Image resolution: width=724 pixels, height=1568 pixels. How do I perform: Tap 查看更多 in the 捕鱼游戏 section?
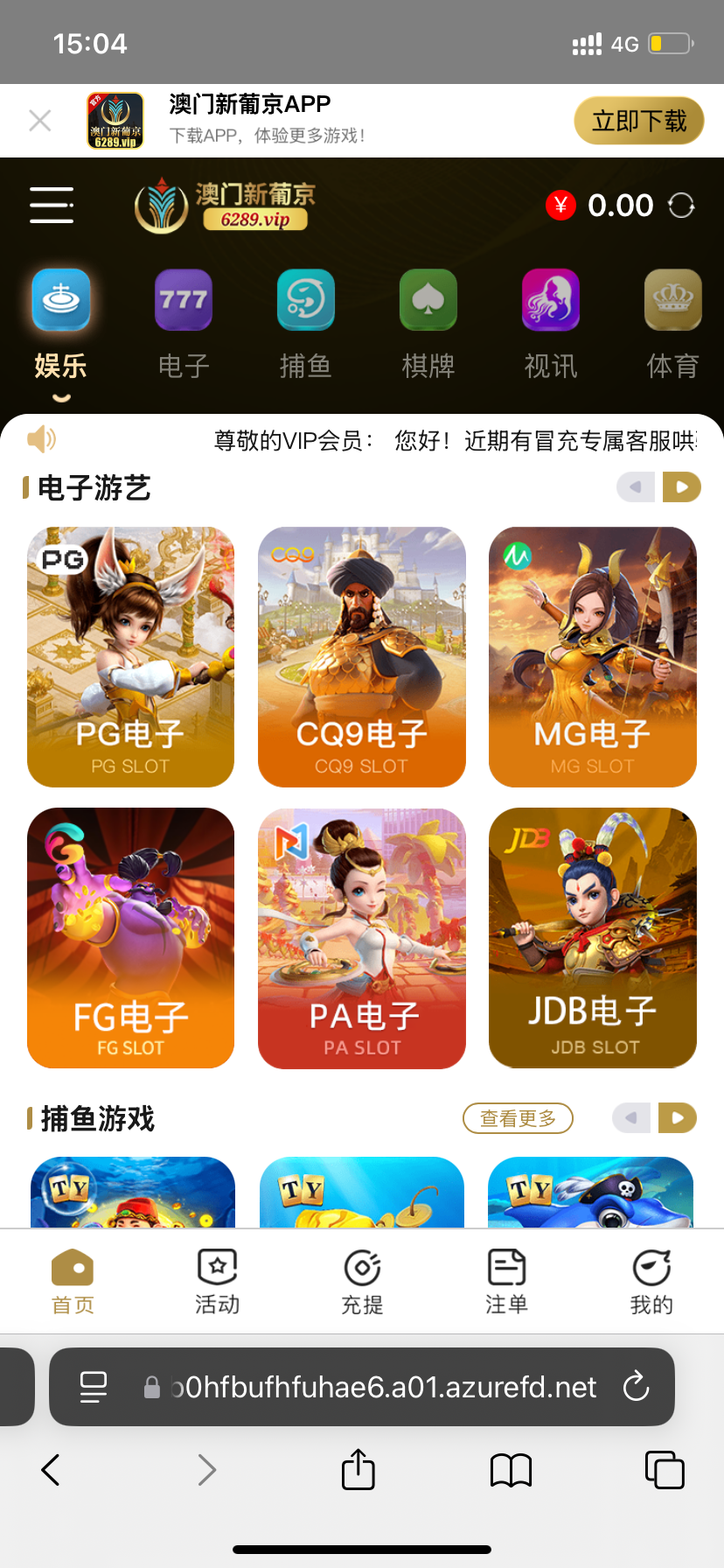tap(518, 1118)
